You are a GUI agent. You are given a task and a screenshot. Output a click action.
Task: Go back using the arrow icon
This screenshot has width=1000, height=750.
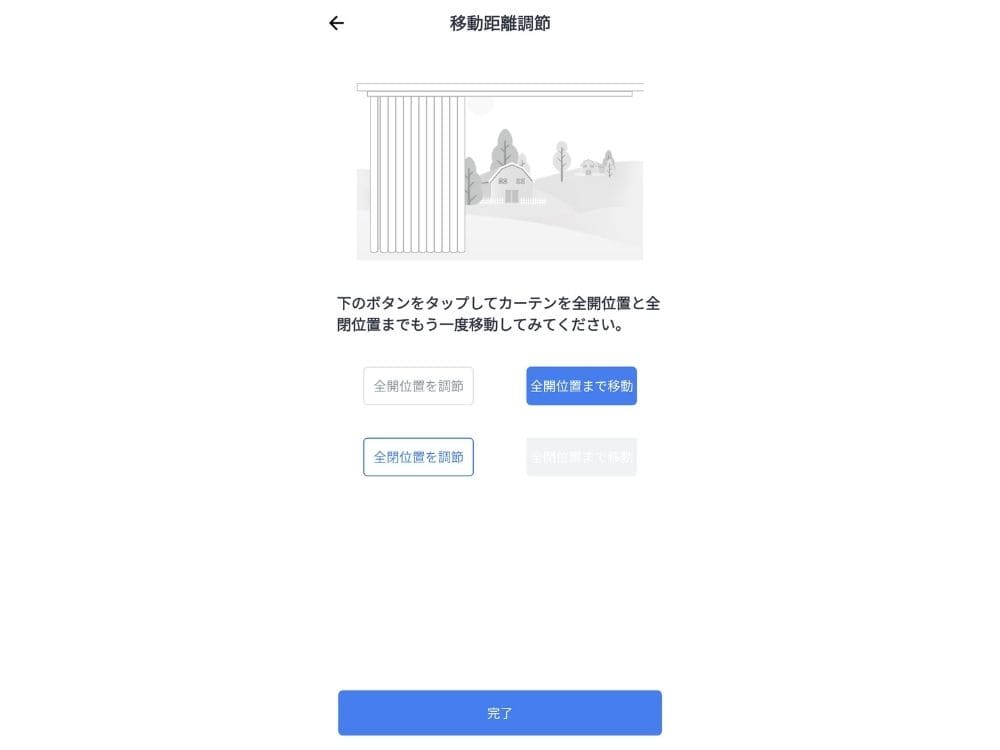click(336, 23)
